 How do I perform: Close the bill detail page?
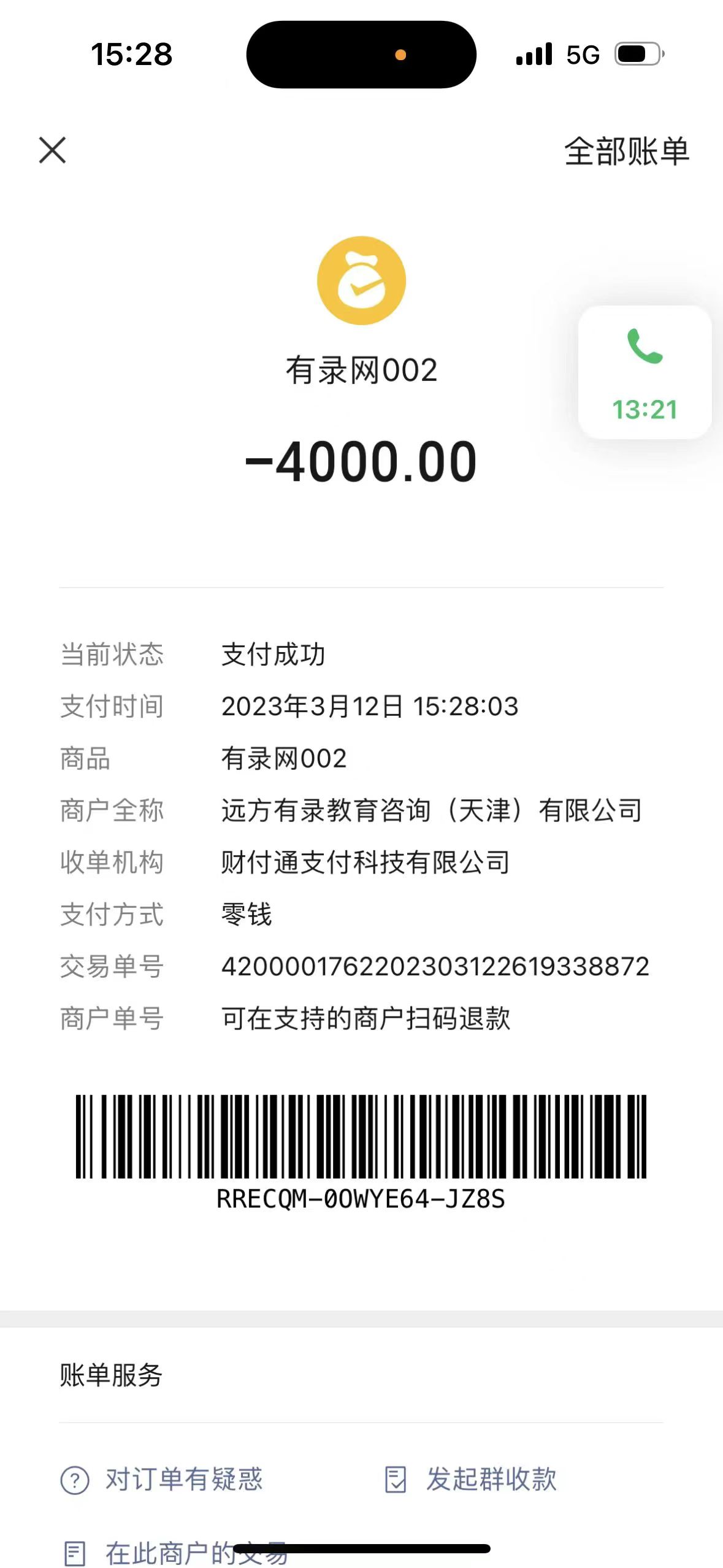click(x=52, y=150)
